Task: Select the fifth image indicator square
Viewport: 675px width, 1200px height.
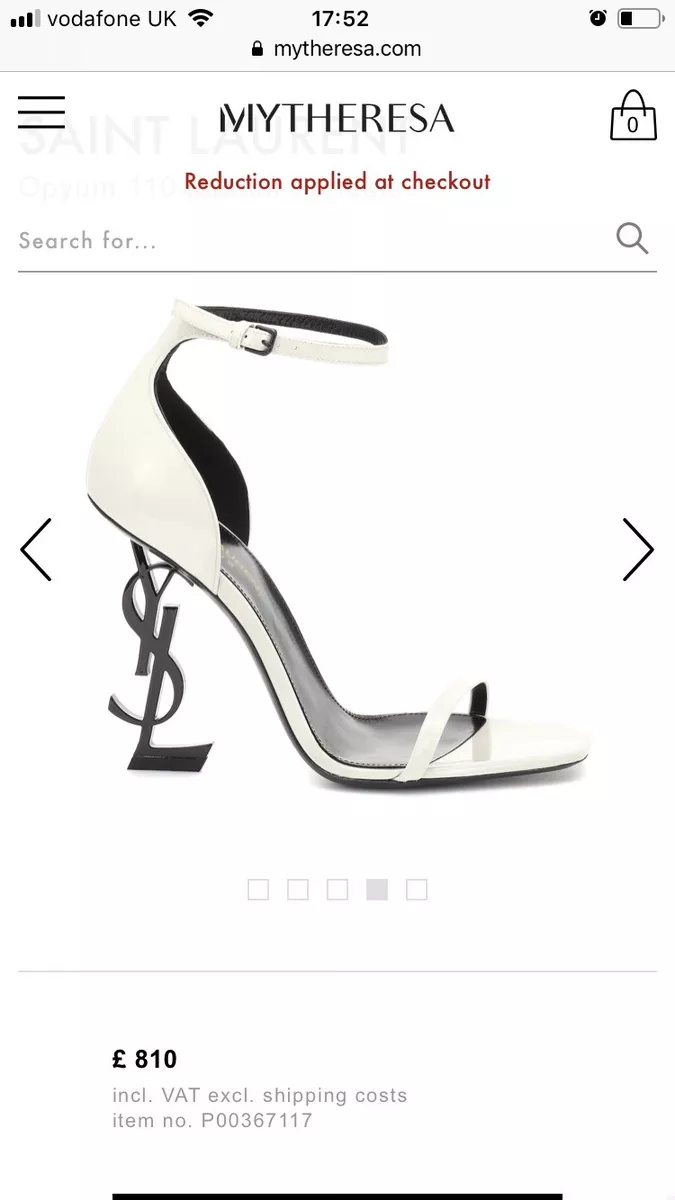Action: (x=417, y=889)
